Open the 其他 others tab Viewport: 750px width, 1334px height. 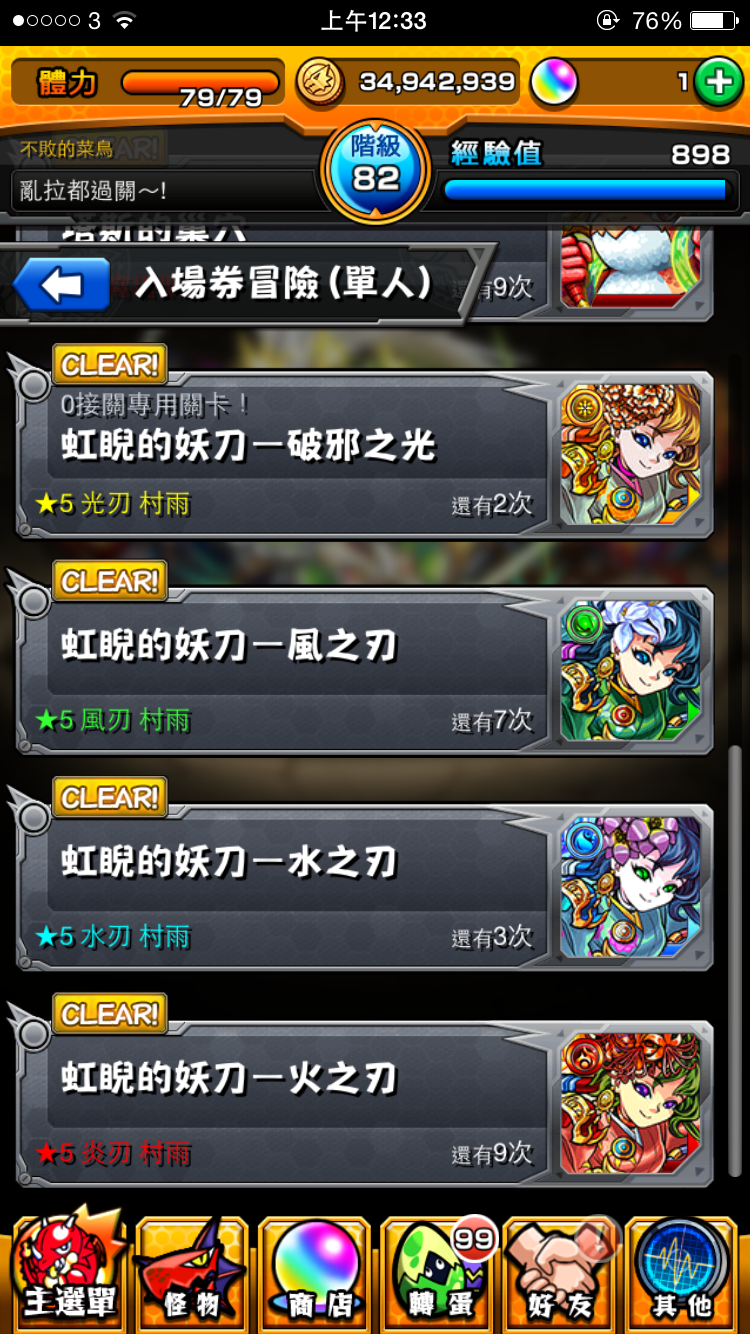[x=684, y=1274]
